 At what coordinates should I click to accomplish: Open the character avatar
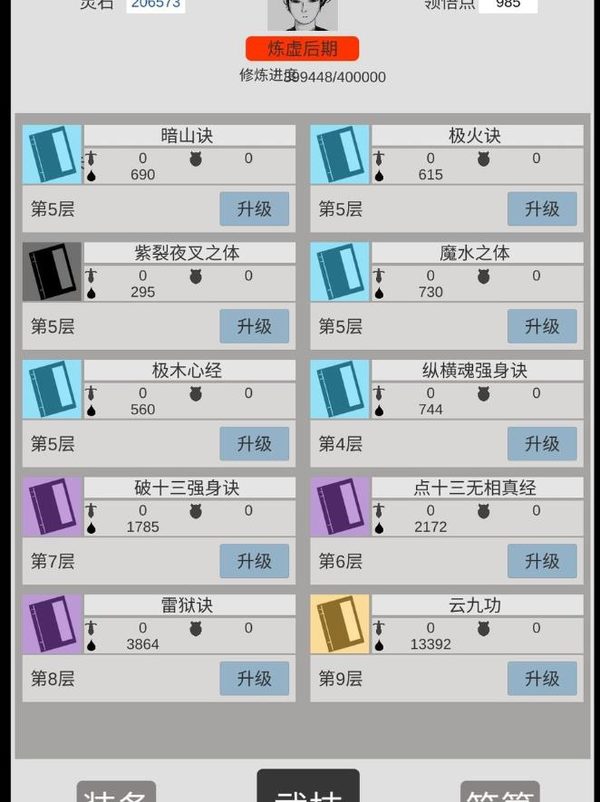coord(302,14)
